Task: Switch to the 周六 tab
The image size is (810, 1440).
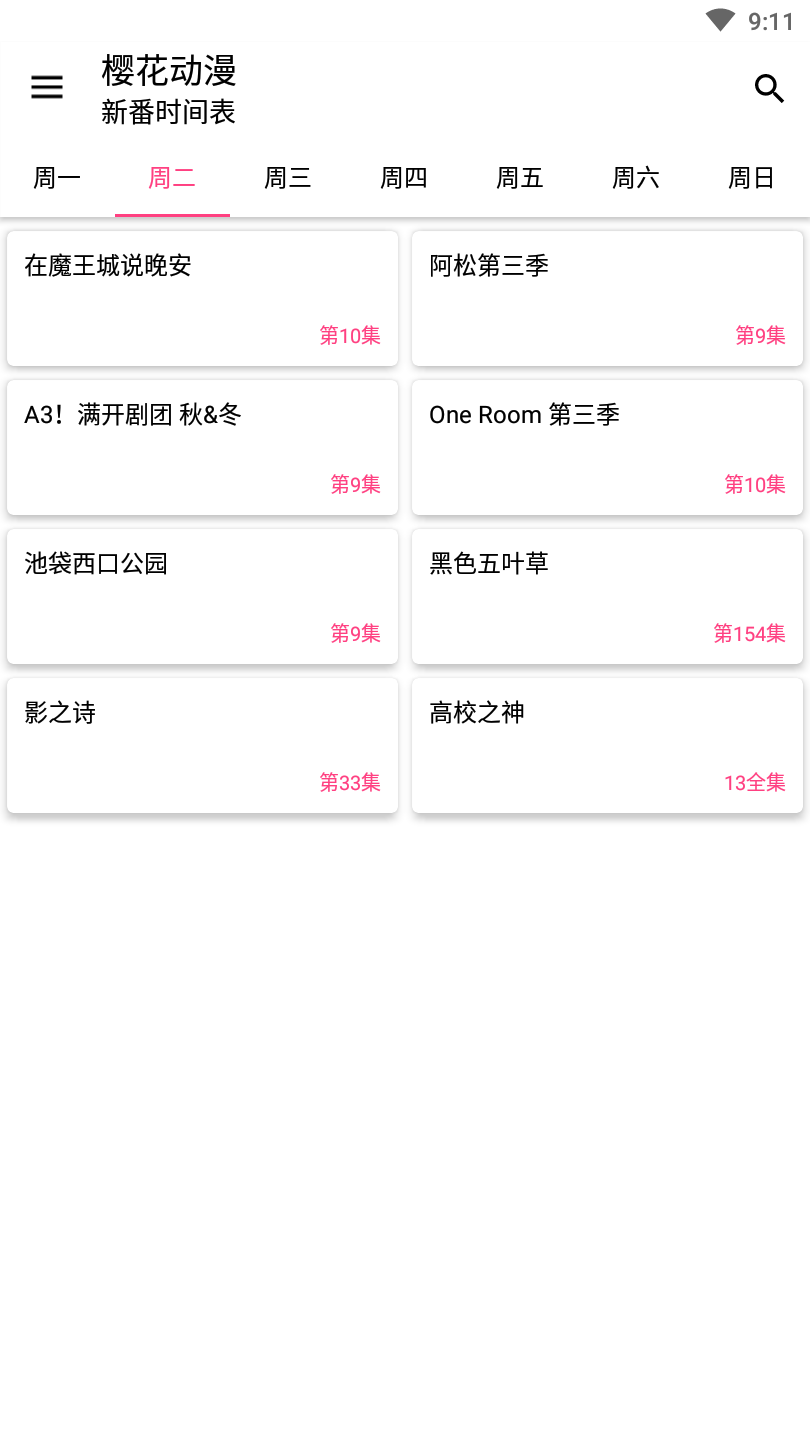Action: coord(636,178)
